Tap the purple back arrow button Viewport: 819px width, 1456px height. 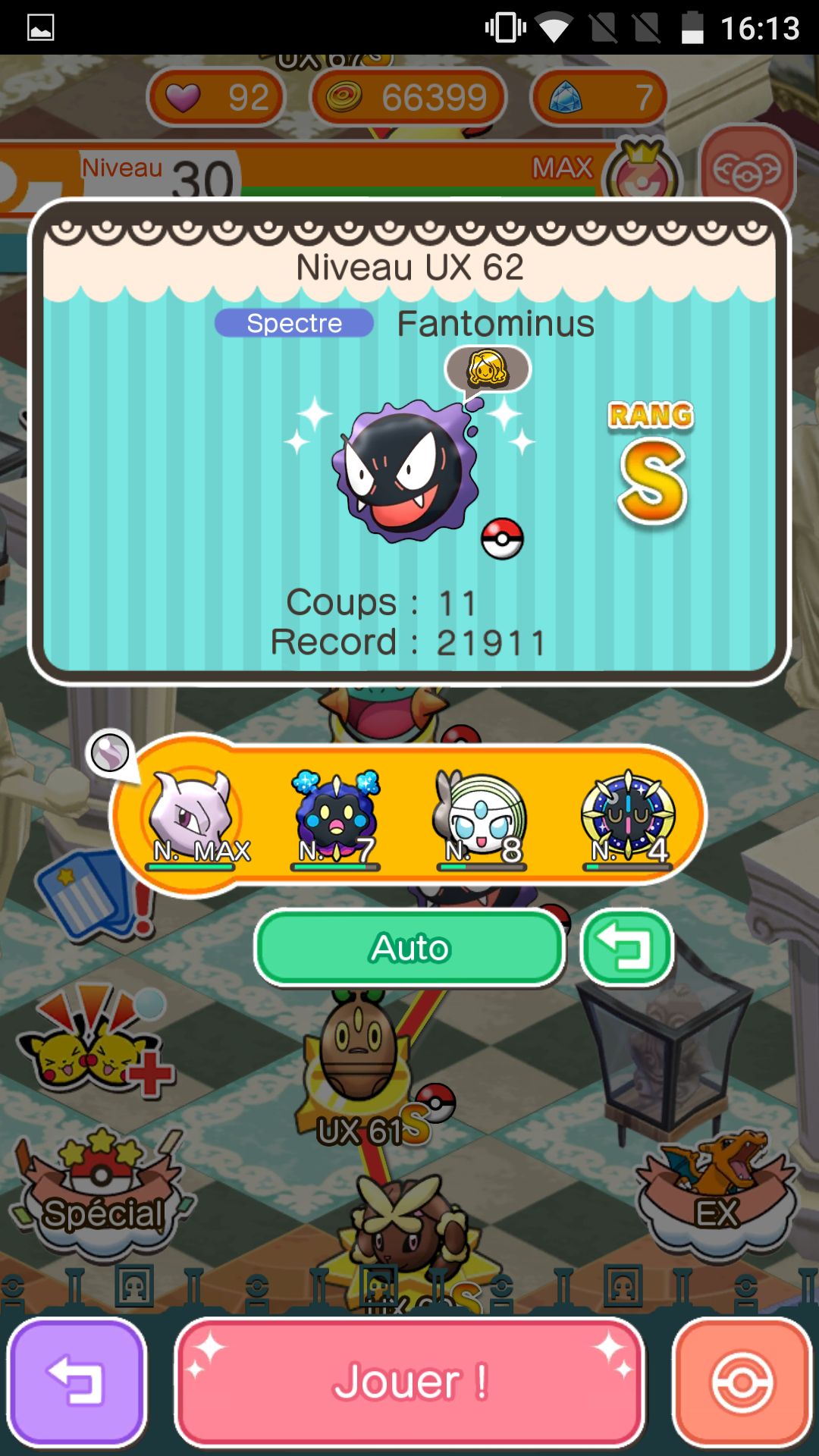[x=76, y=1382]
